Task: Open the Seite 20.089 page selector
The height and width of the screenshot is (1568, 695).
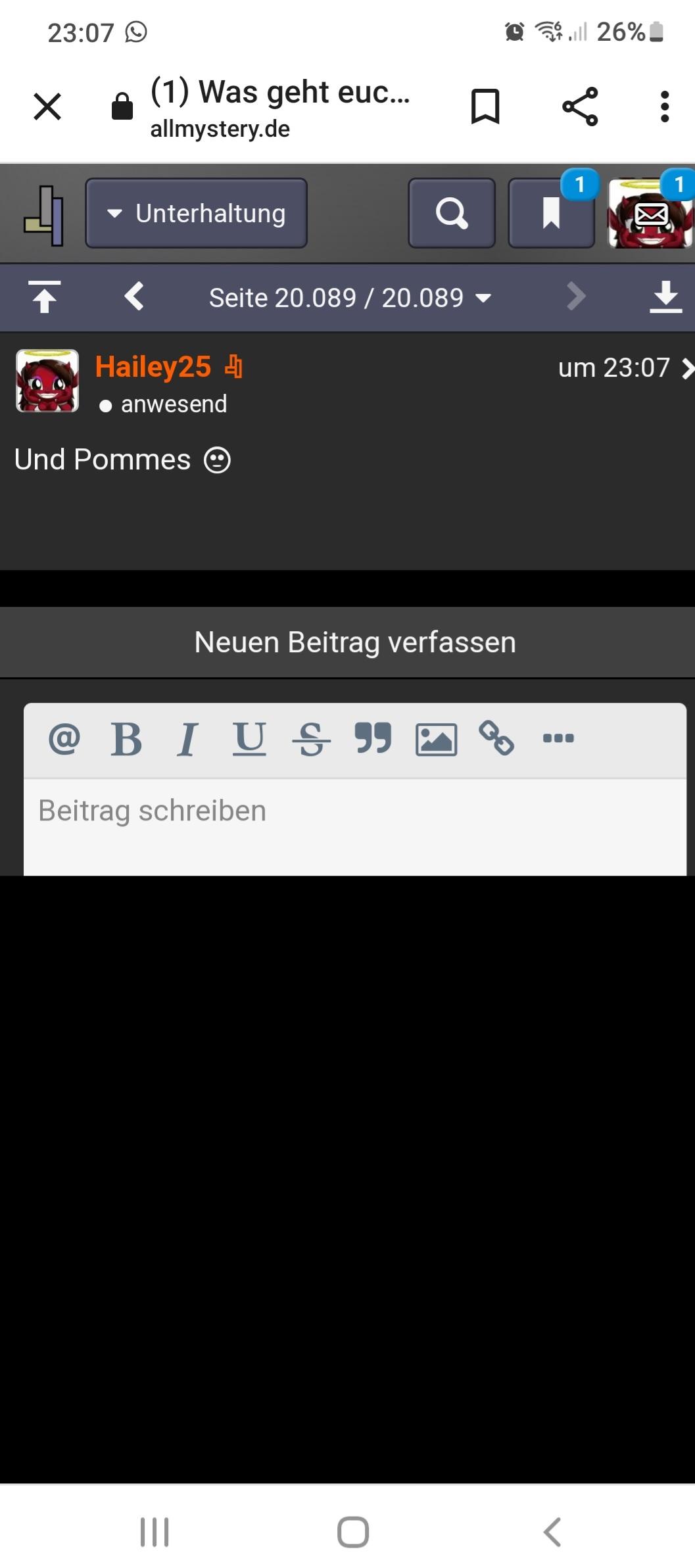Action: click(350, 298)
